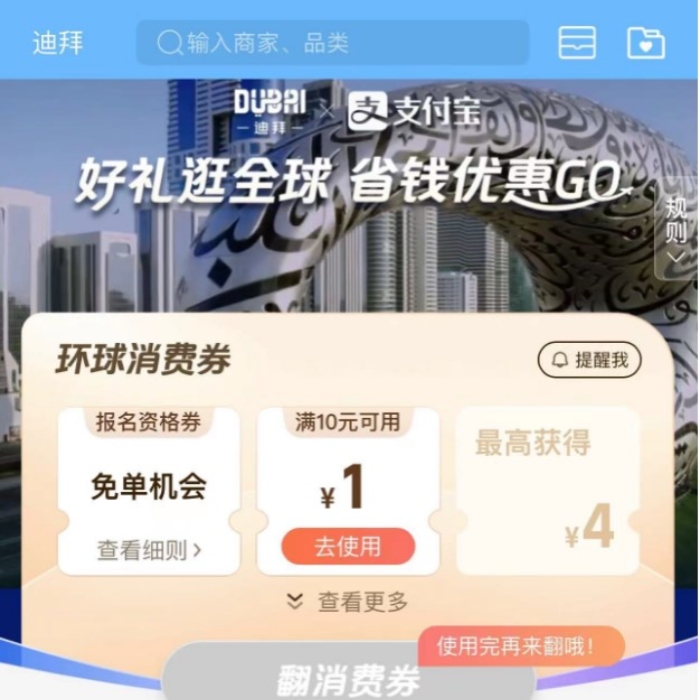Expand 查看更多 to see more coupons
This screenshot has width=700, height=700.
[348, 602]
